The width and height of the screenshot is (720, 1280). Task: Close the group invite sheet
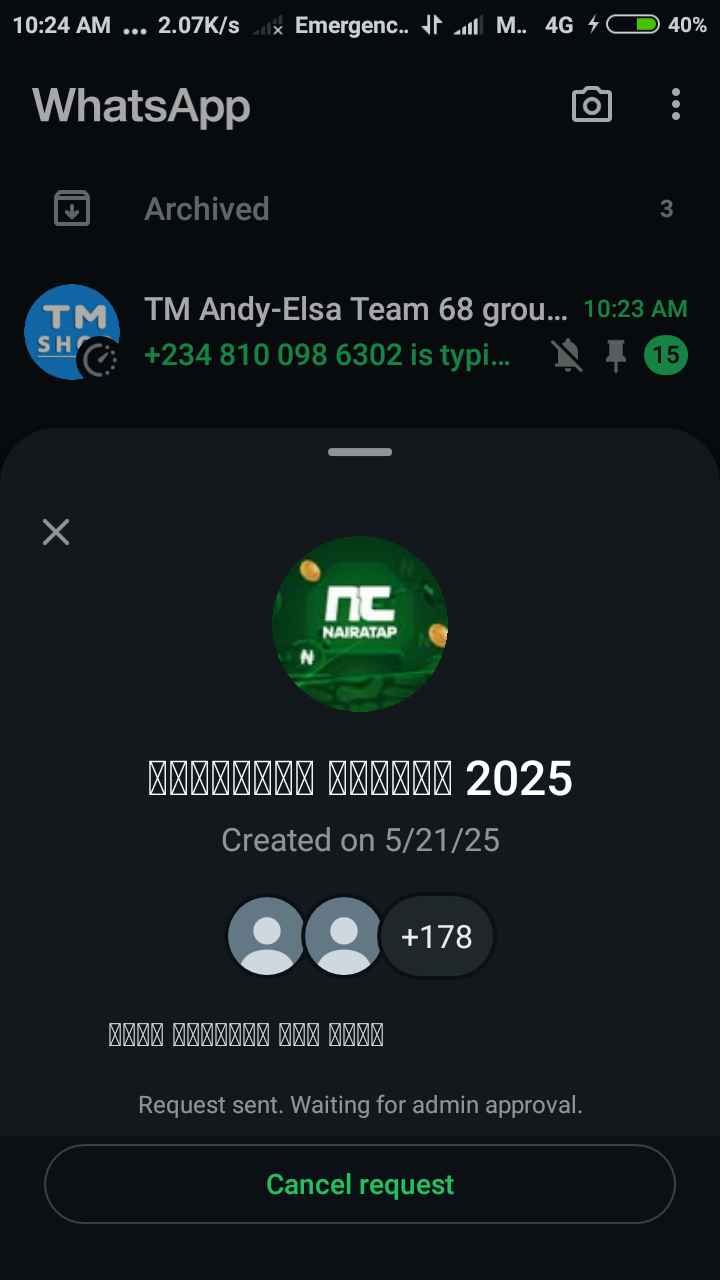click(56, 532)
